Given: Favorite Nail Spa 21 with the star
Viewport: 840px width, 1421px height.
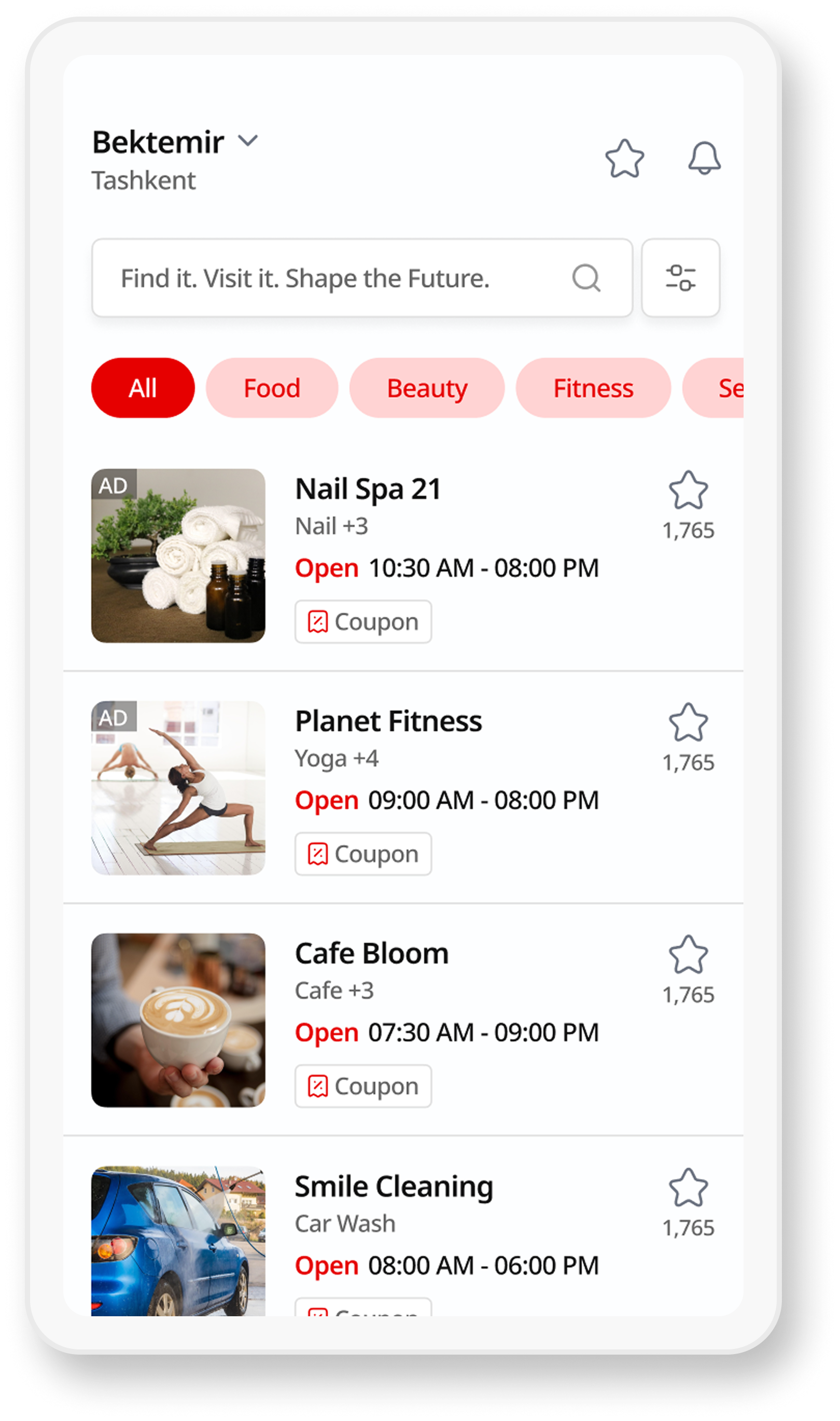Looking at the screenshot, I should (x=688, y=491).
